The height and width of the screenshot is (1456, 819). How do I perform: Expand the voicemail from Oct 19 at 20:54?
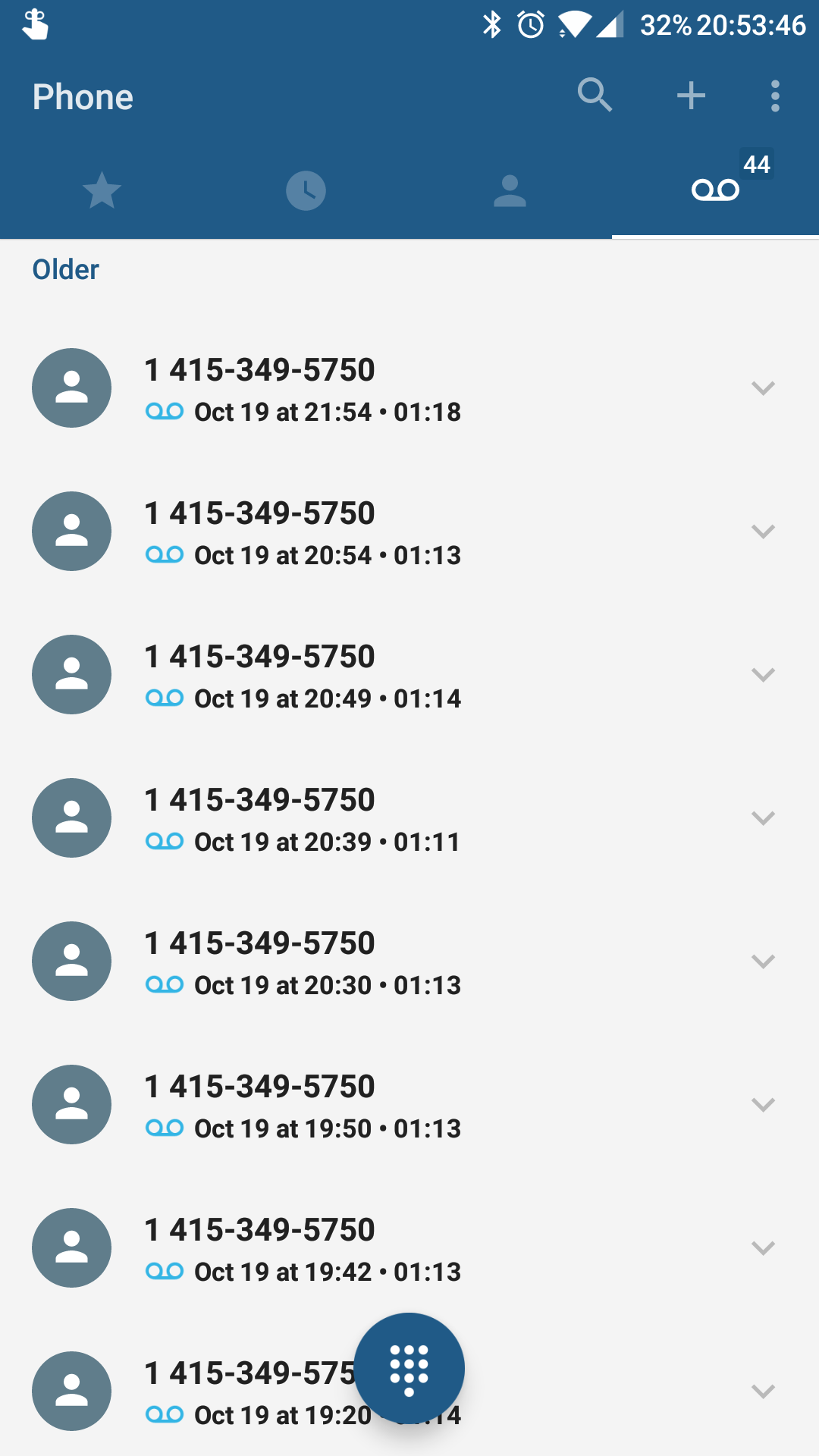[x=763, y=532]
